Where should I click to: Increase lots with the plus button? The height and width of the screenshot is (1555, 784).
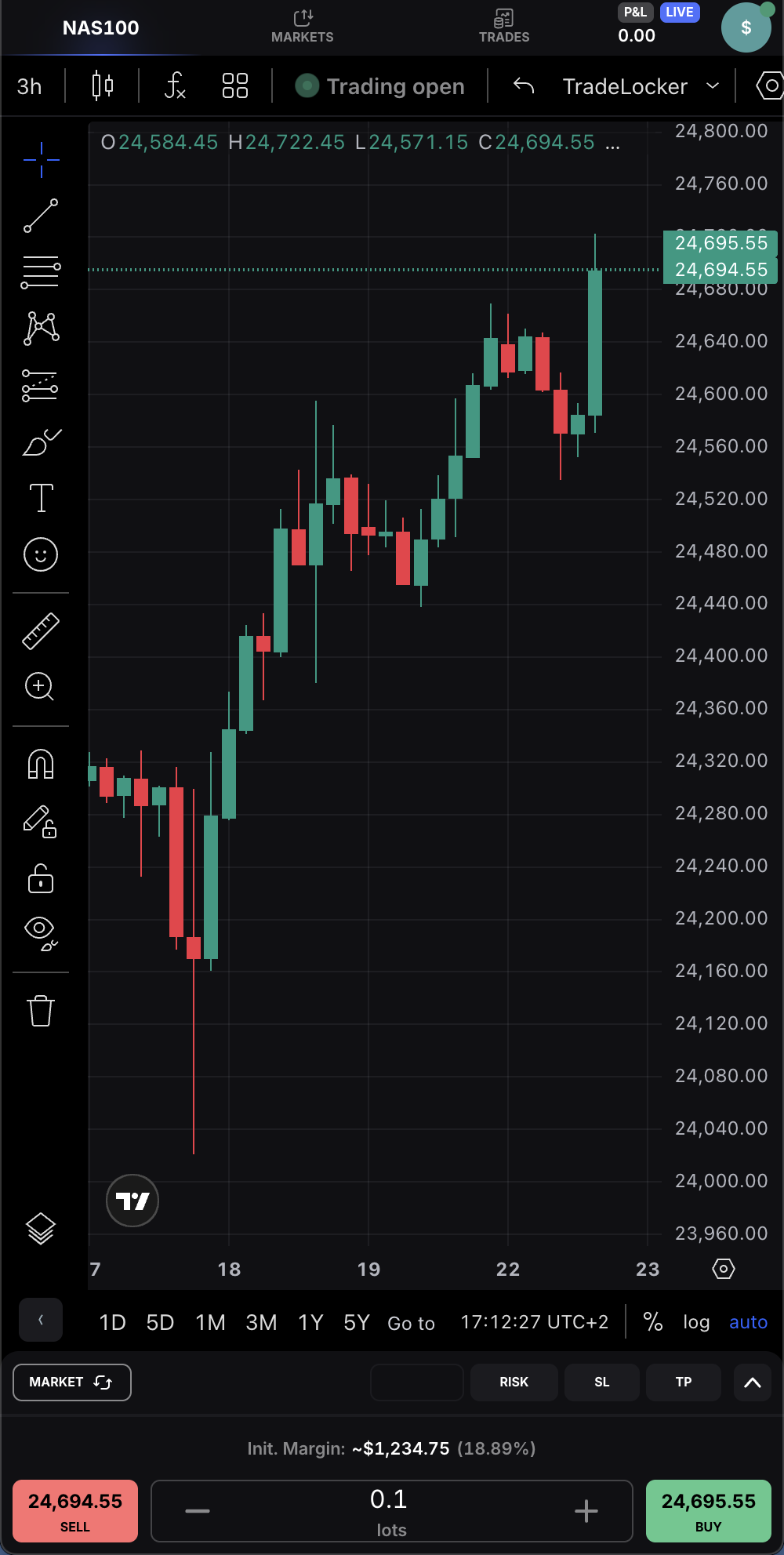[586, 1511]
